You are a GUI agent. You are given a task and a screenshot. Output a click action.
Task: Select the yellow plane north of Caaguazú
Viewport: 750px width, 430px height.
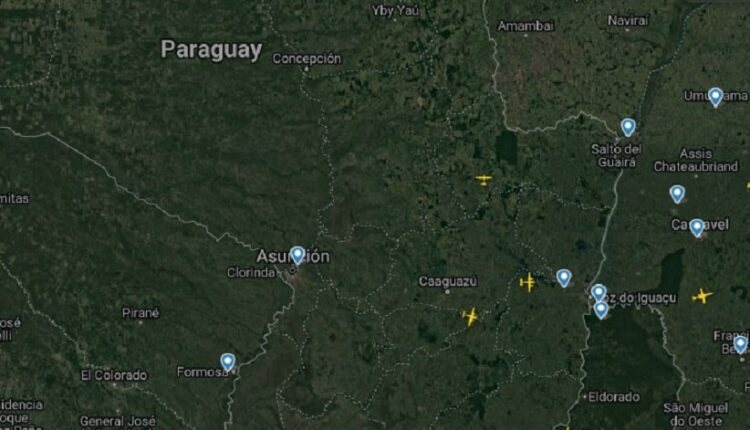(484, 180)
